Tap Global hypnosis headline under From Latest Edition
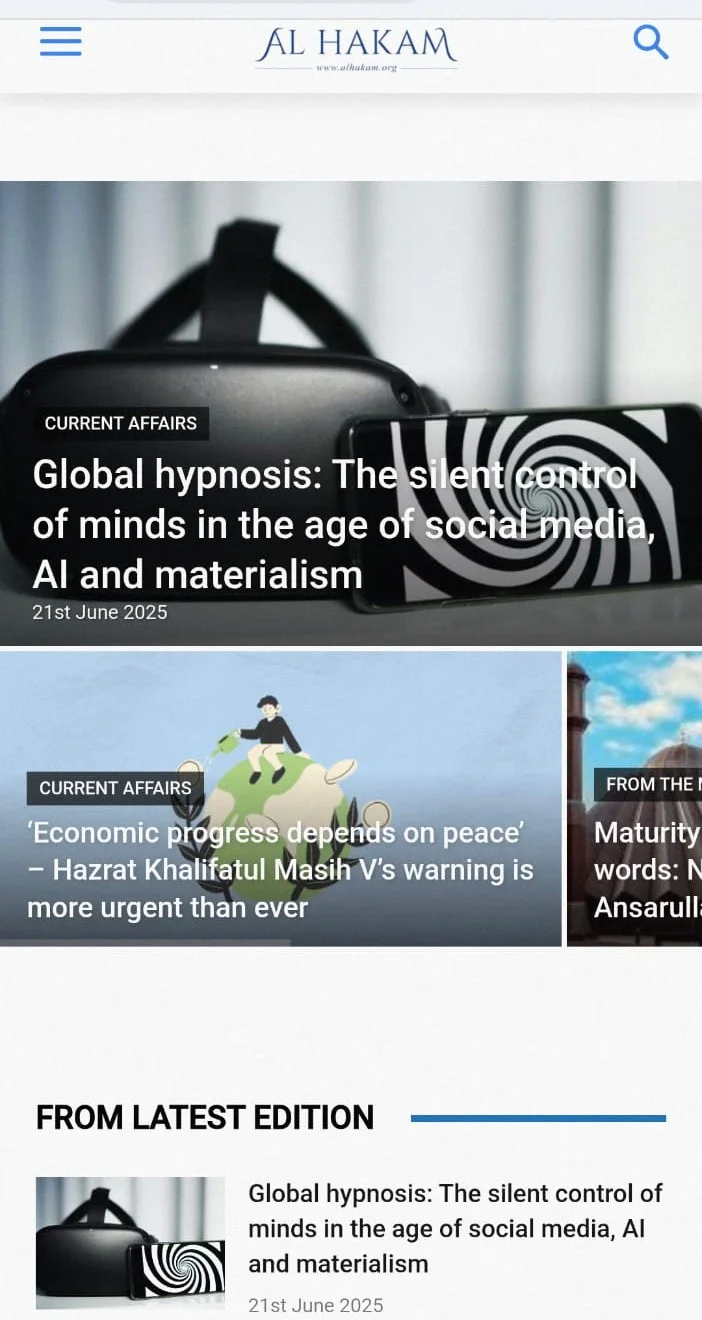Screen dimensions: 702x1320 (455, 1228)
